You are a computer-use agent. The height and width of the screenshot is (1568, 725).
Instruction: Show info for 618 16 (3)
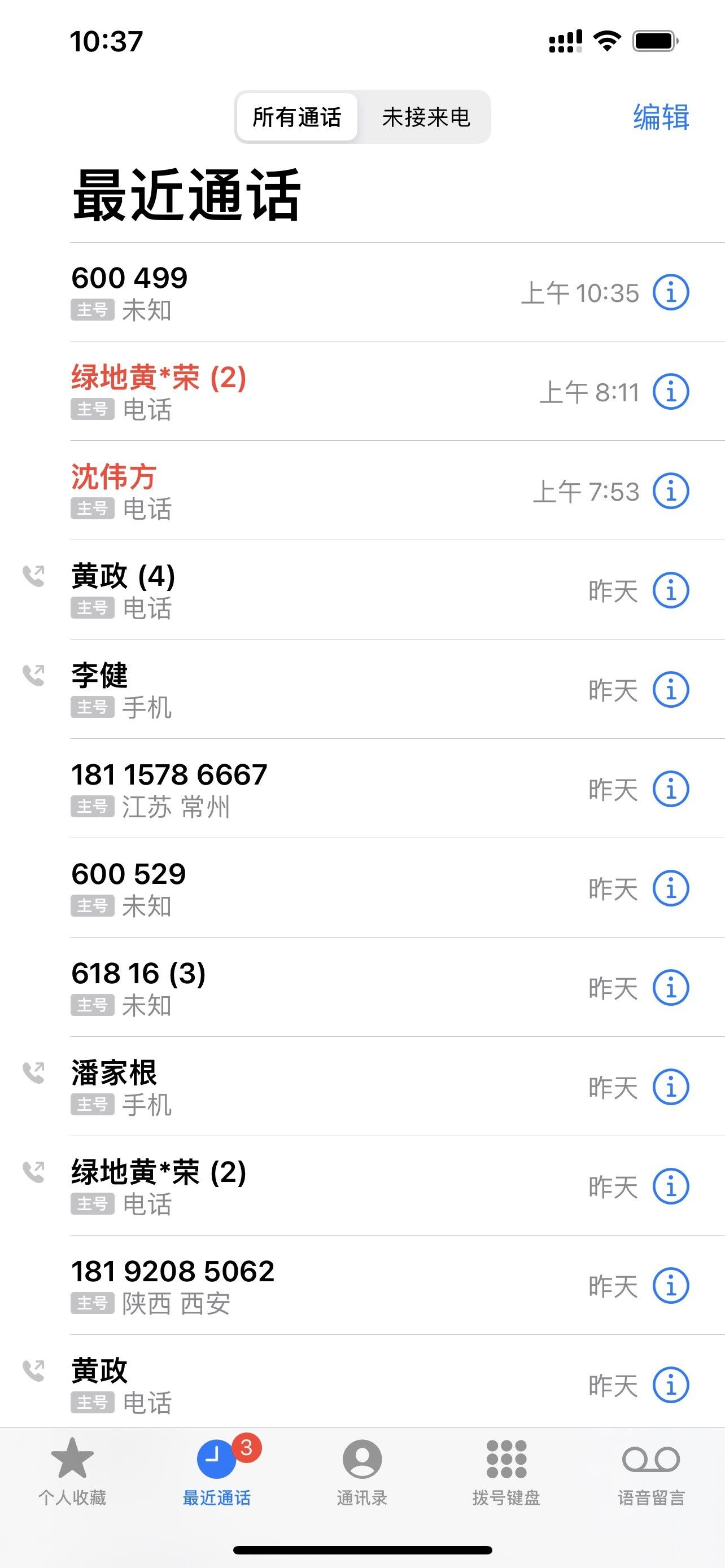670,987
